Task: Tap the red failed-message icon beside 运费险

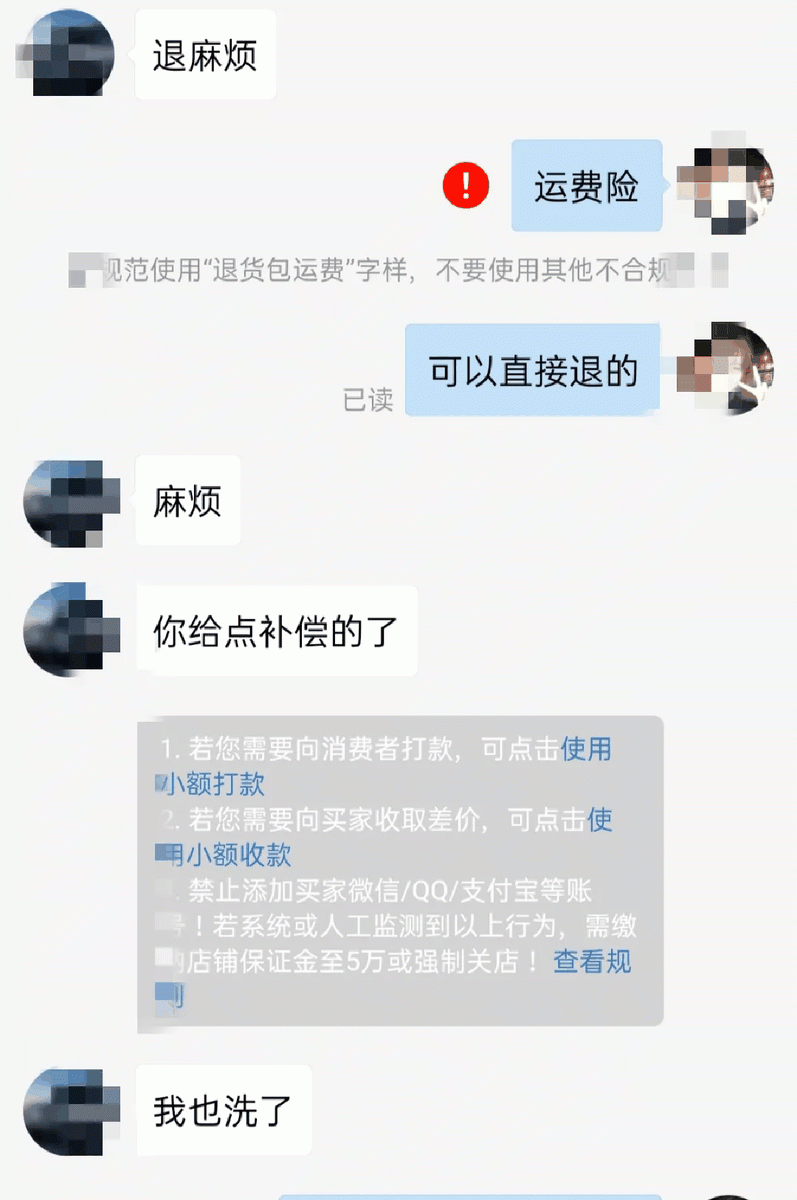Action: point(466,186)
